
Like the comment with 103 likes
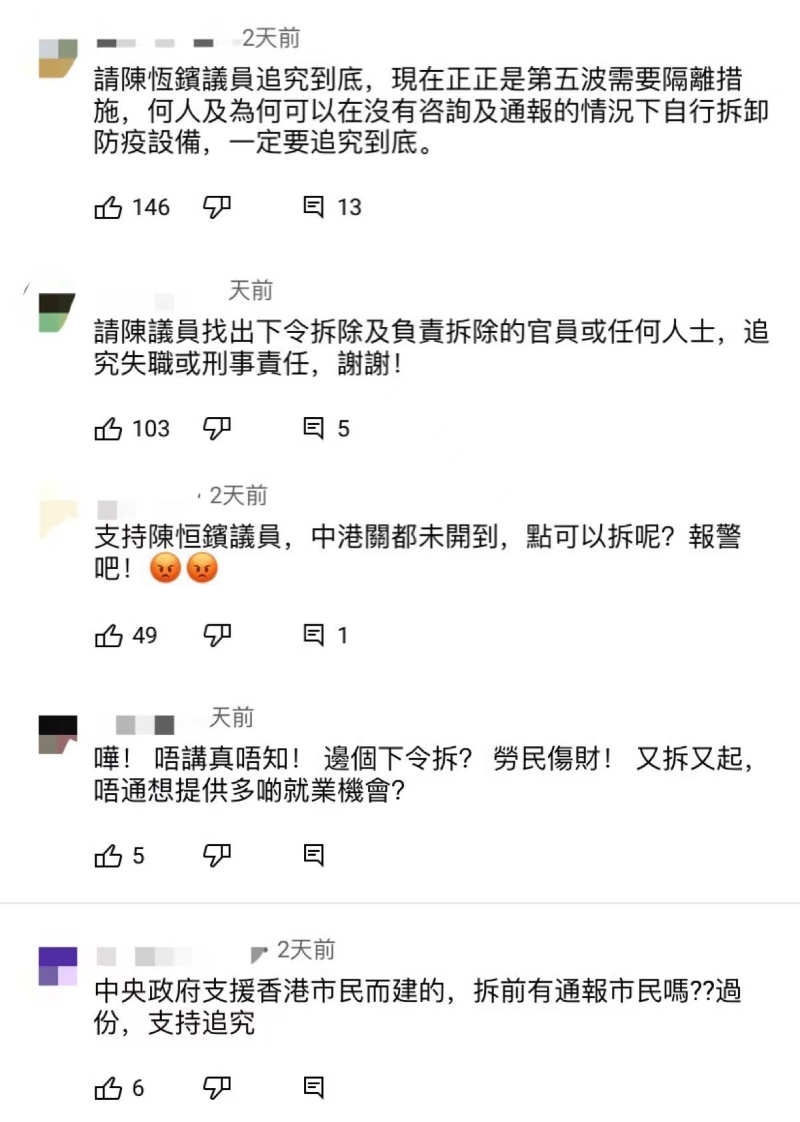(x=108, y=429)
